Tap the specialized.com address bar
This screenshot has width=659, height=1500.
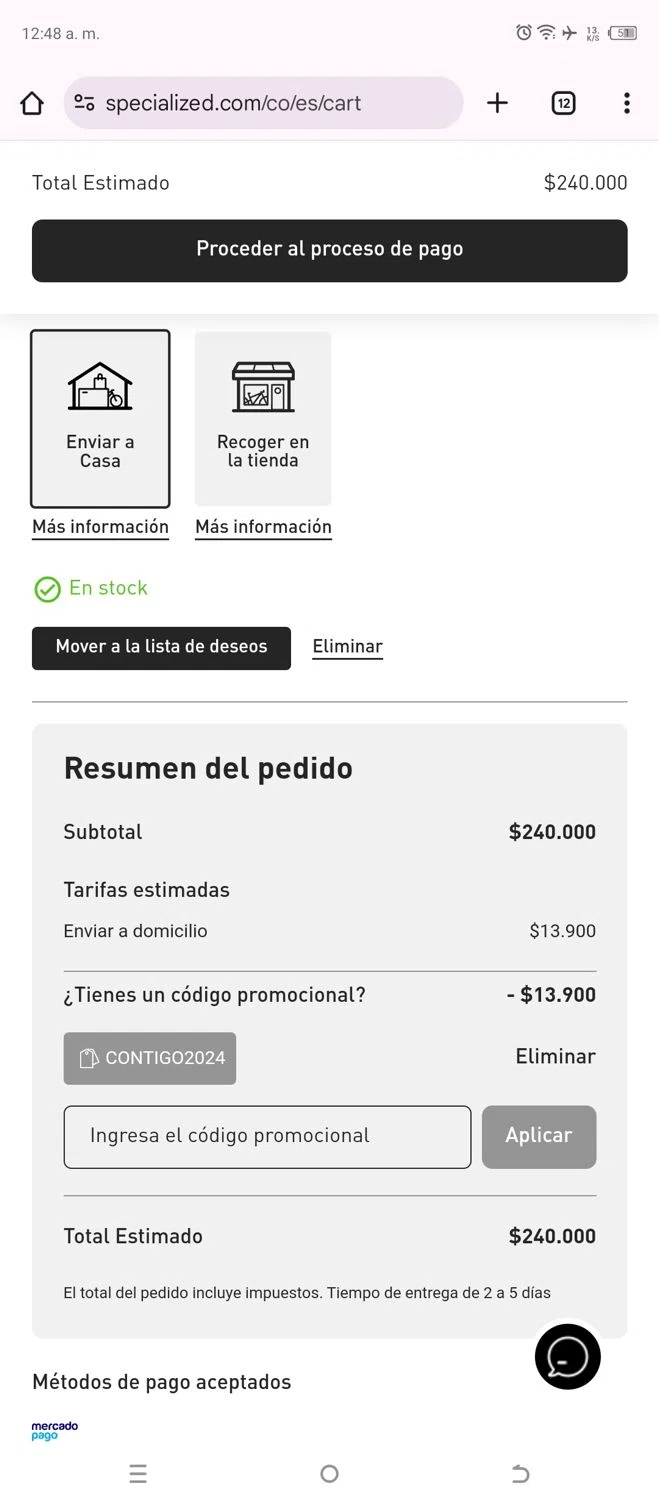coord(263,103)
